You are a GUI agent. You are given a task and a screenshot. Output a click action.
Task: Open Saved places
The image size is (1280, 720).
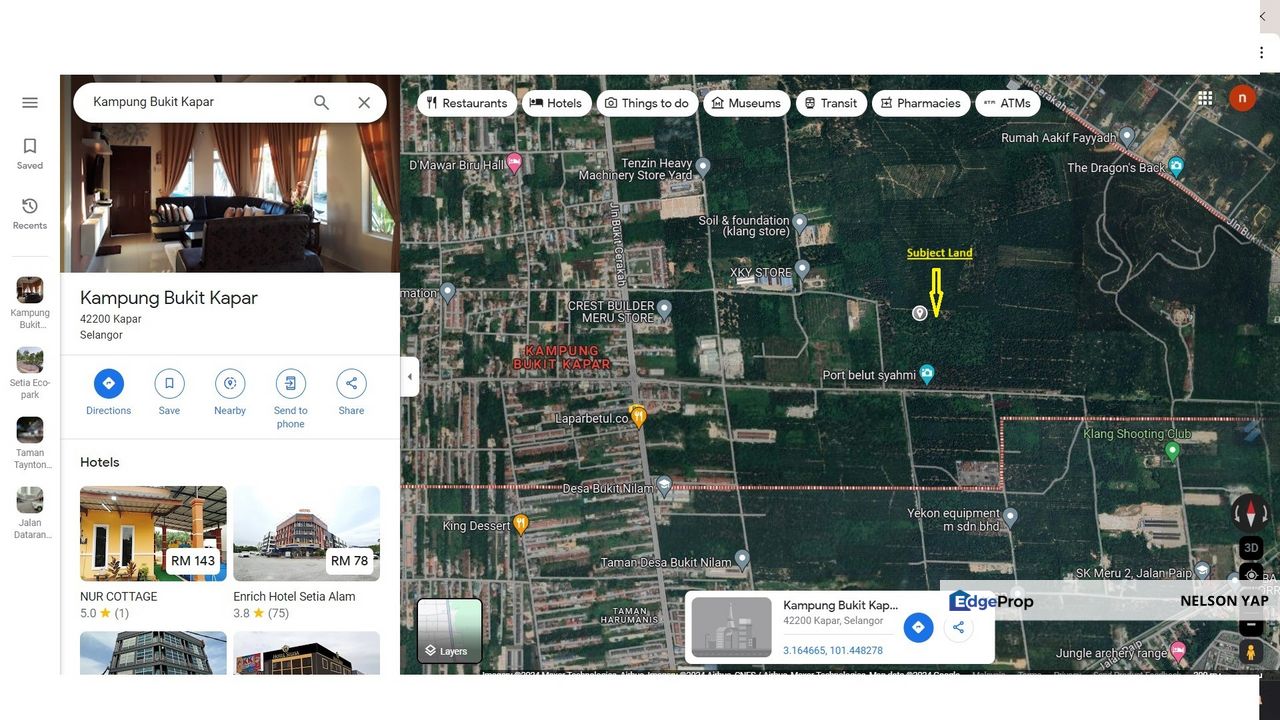30,153
